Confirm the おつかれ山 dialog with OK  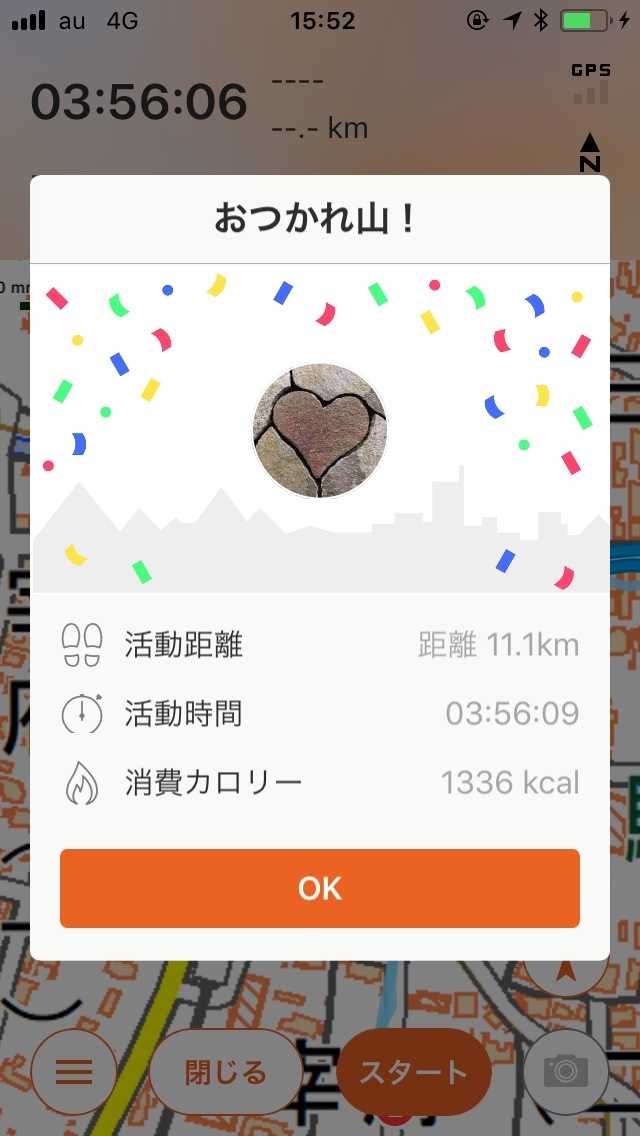click(320, 888)
